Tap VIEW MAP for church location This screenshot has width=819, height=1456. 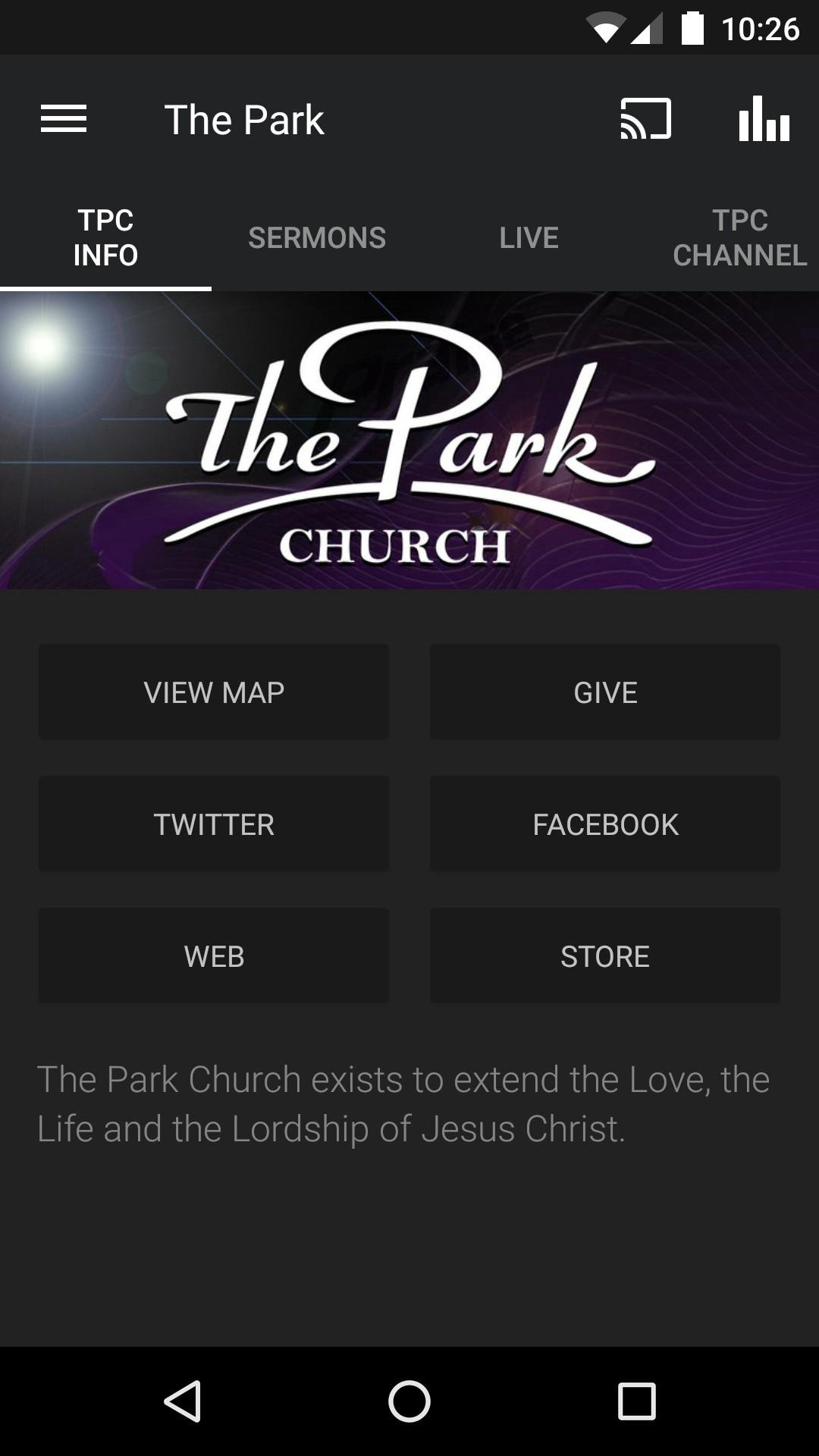point(214,691)
